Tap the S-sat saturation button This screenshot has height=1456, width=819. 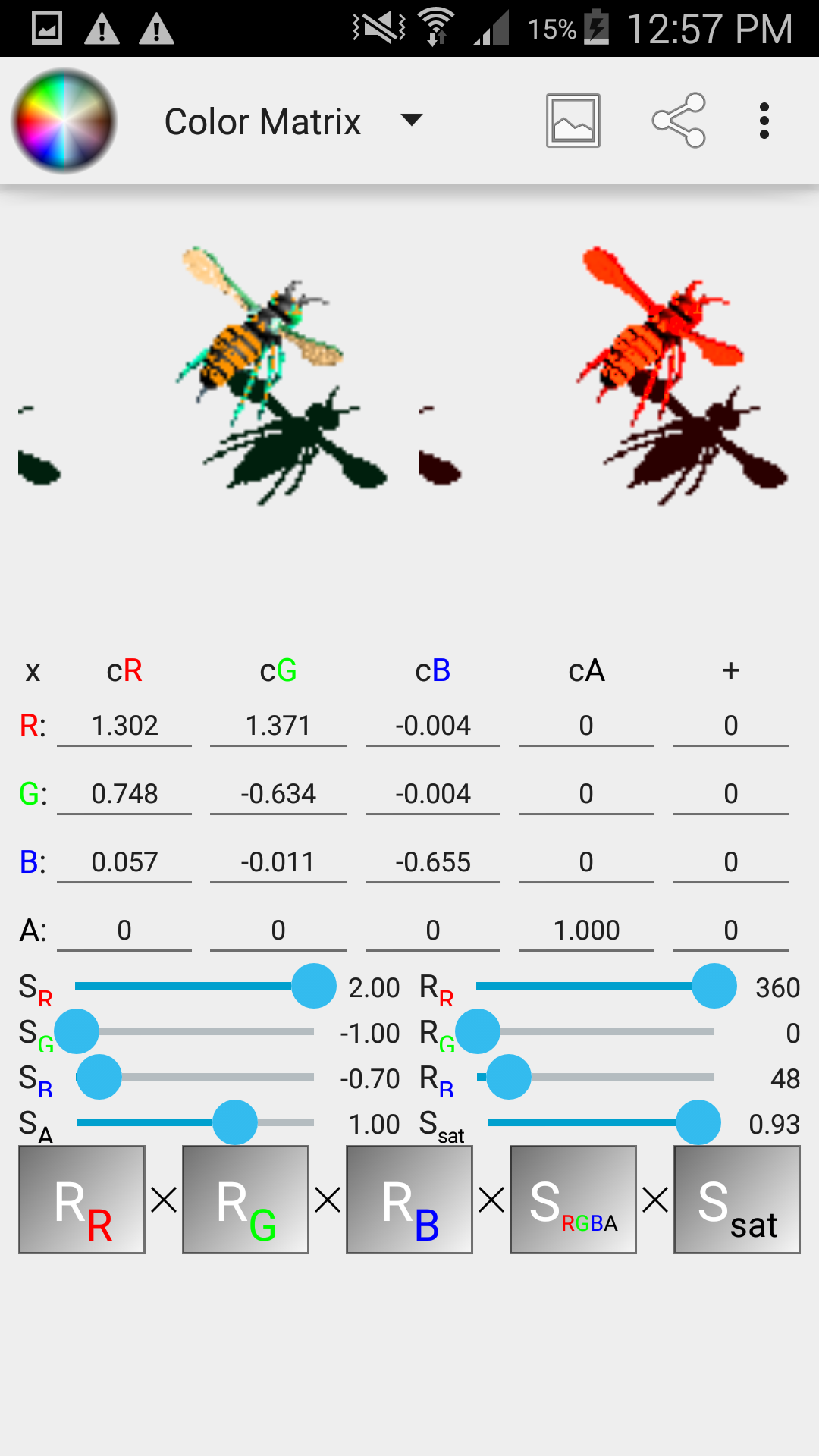(737, 1200)
